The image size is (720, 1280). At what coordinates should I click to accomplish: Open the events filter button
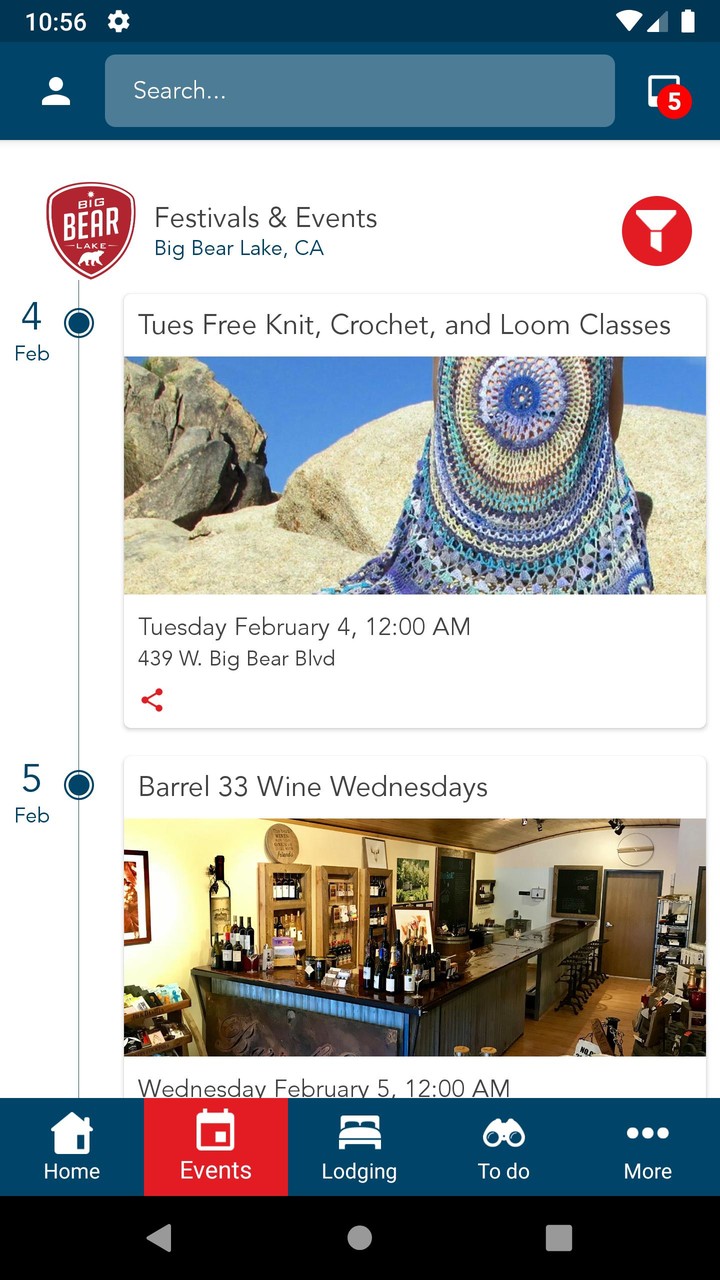pyautogui.click(x=656, y=231)
